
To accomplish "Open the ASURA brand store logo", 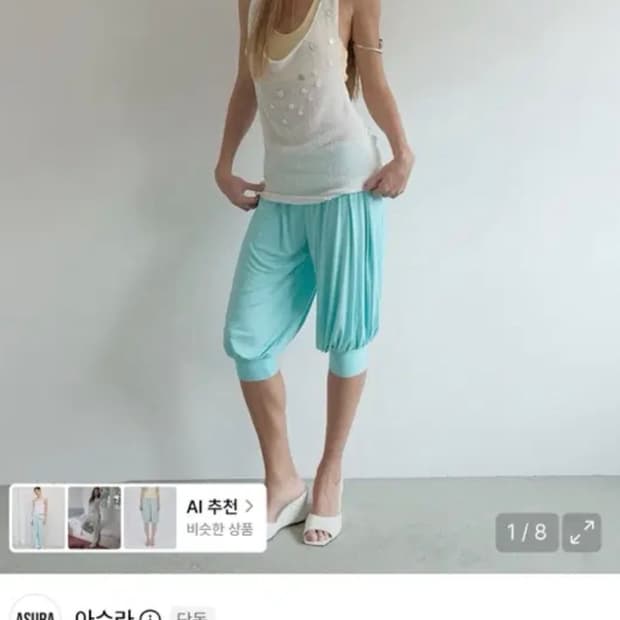I will (x=36, y=609).
